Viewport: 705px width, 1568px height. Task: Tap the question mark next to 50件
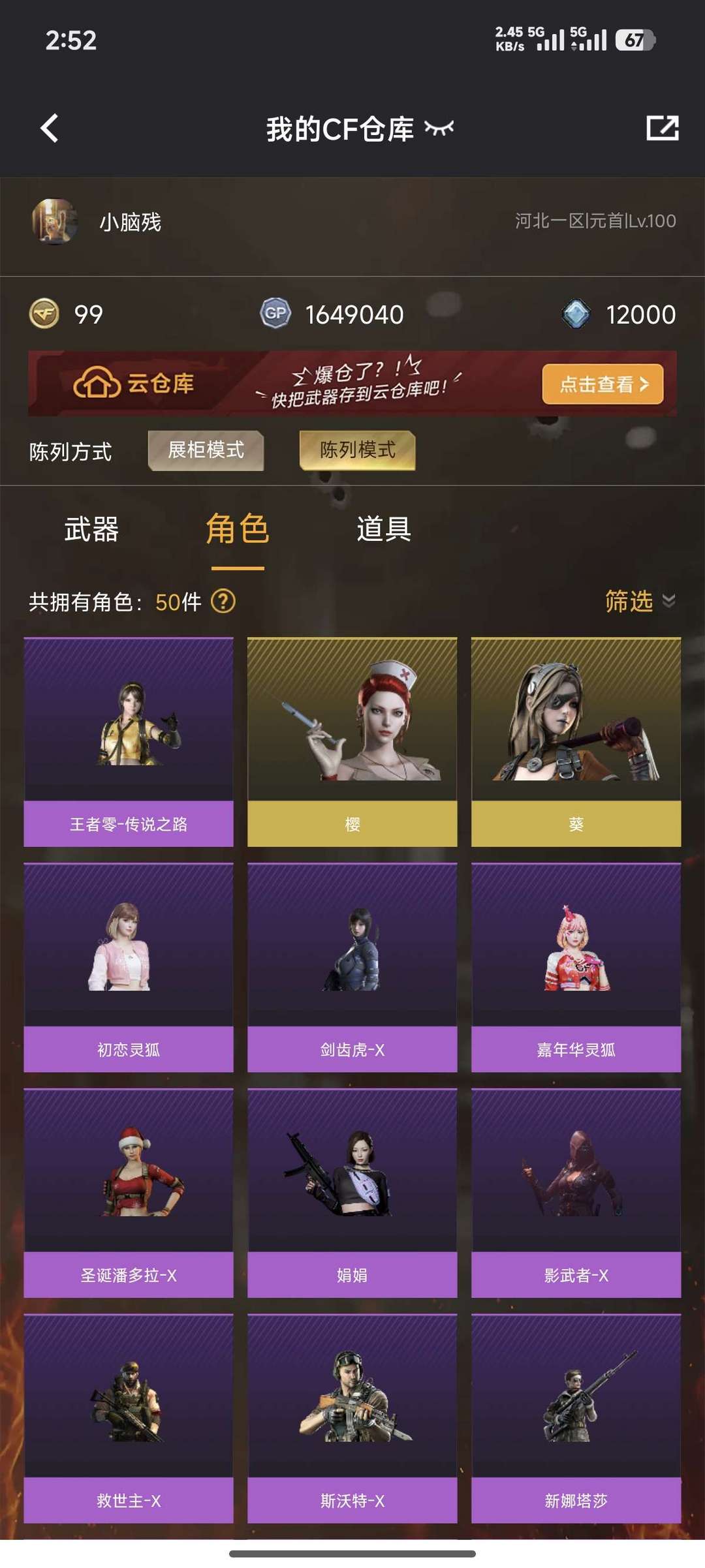[x=223, y=601]
